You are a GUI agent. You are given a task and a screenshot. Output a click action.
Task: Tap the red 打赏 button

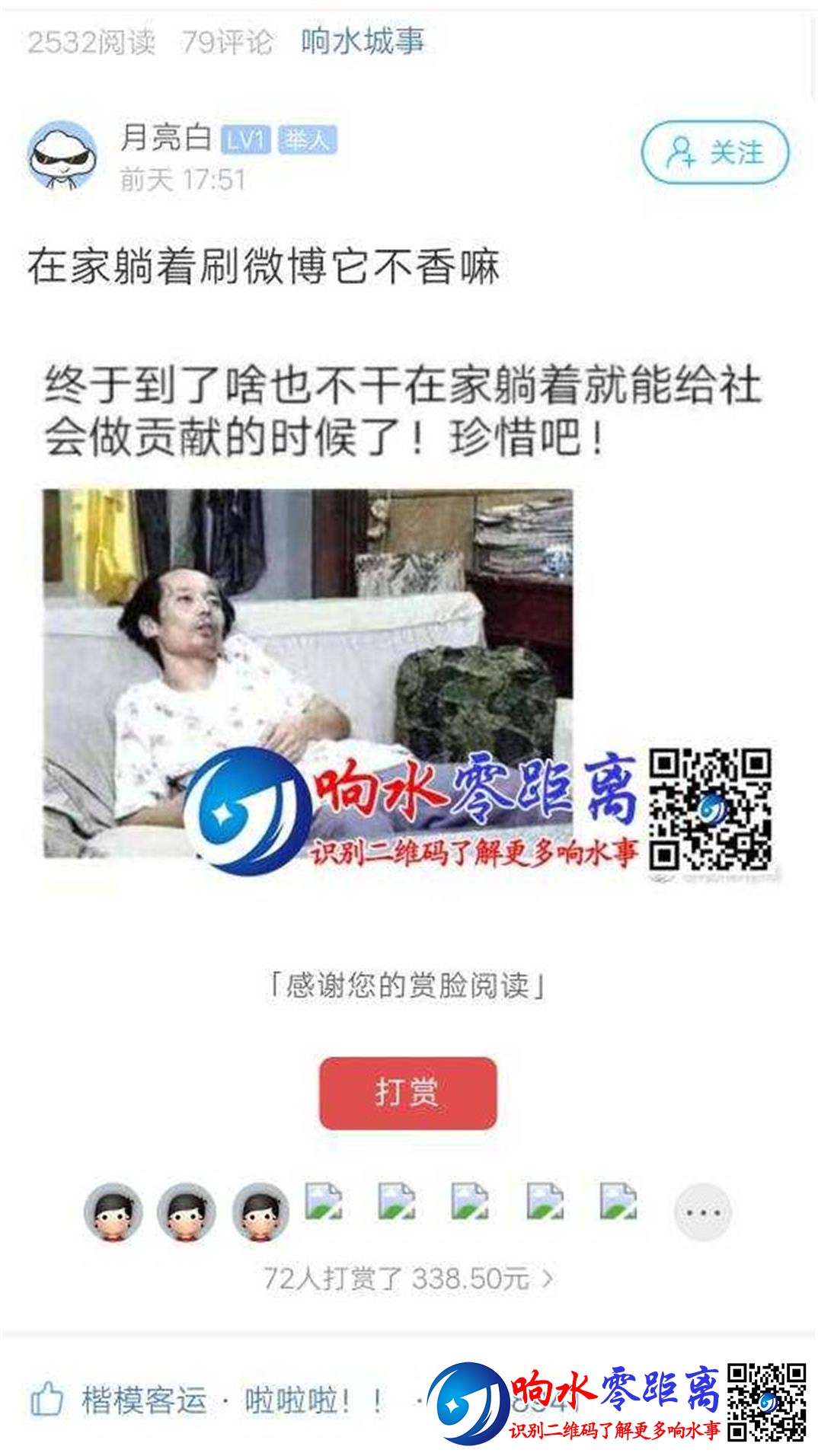click(x=407, y=1093)
